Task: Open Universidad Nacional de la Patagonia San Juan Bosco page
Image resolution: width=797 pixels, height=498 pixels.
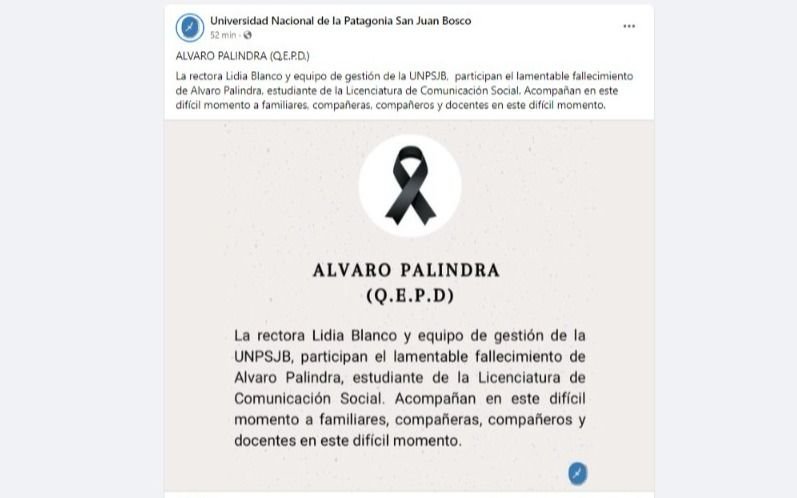Action: 340,20
